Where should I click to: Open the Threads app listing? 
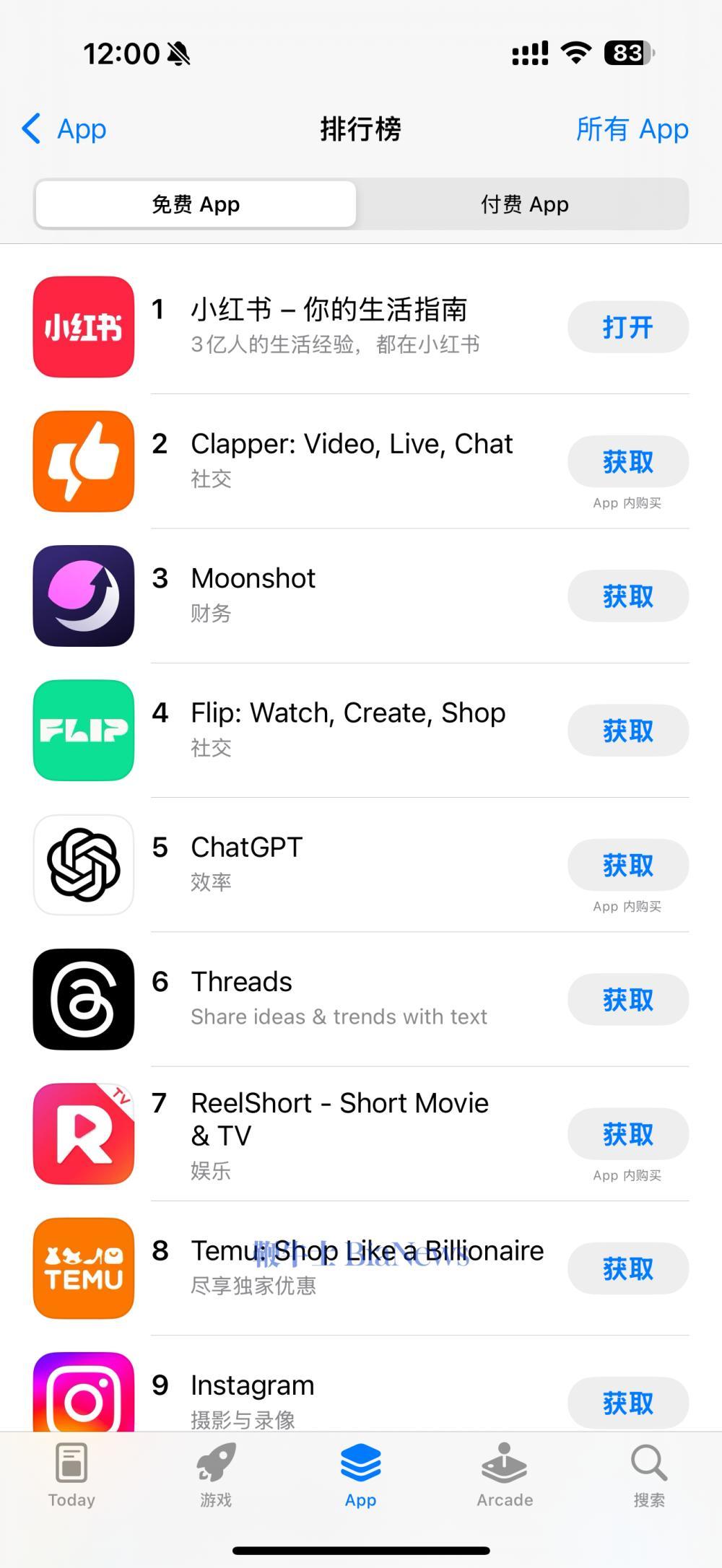(325, 997)
